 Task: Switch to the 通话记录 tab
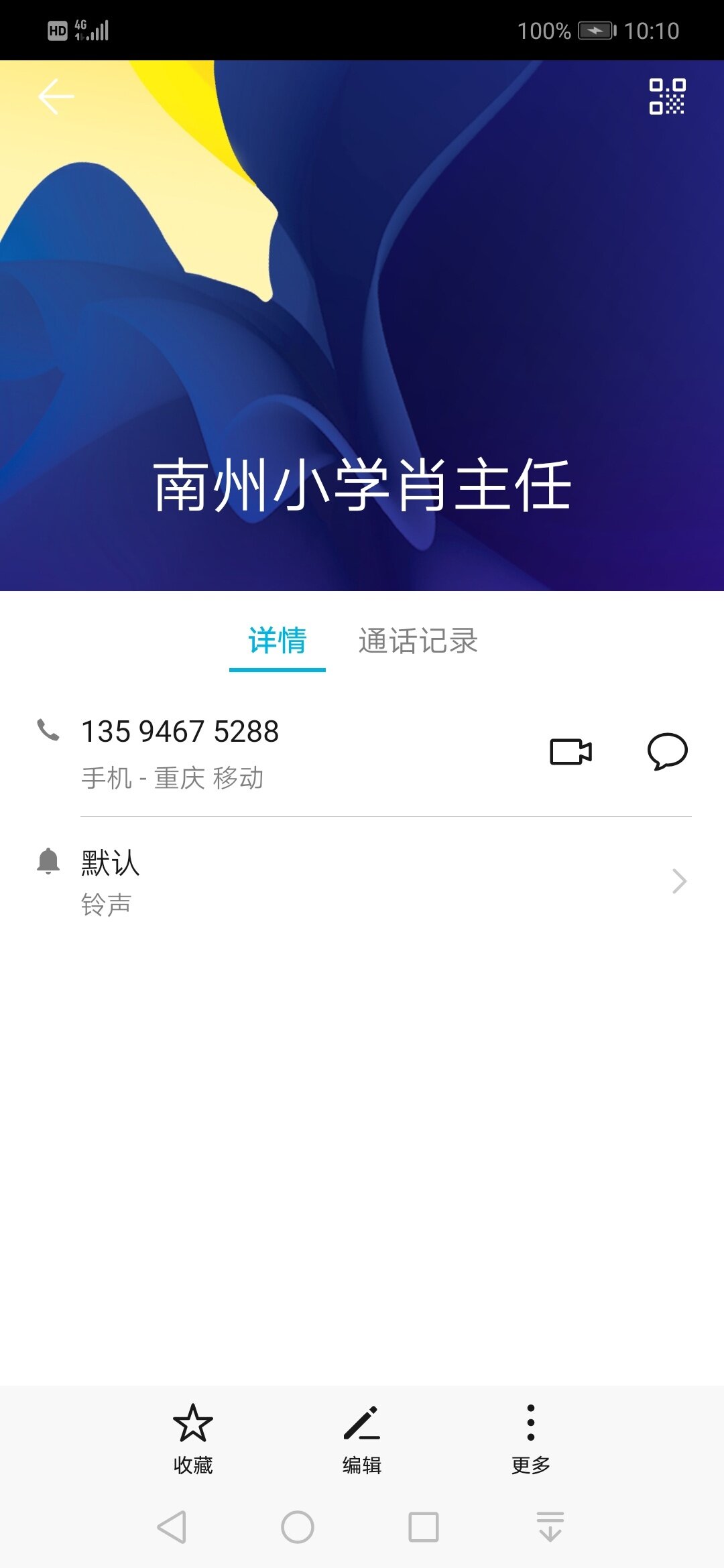tap(418, 641)
